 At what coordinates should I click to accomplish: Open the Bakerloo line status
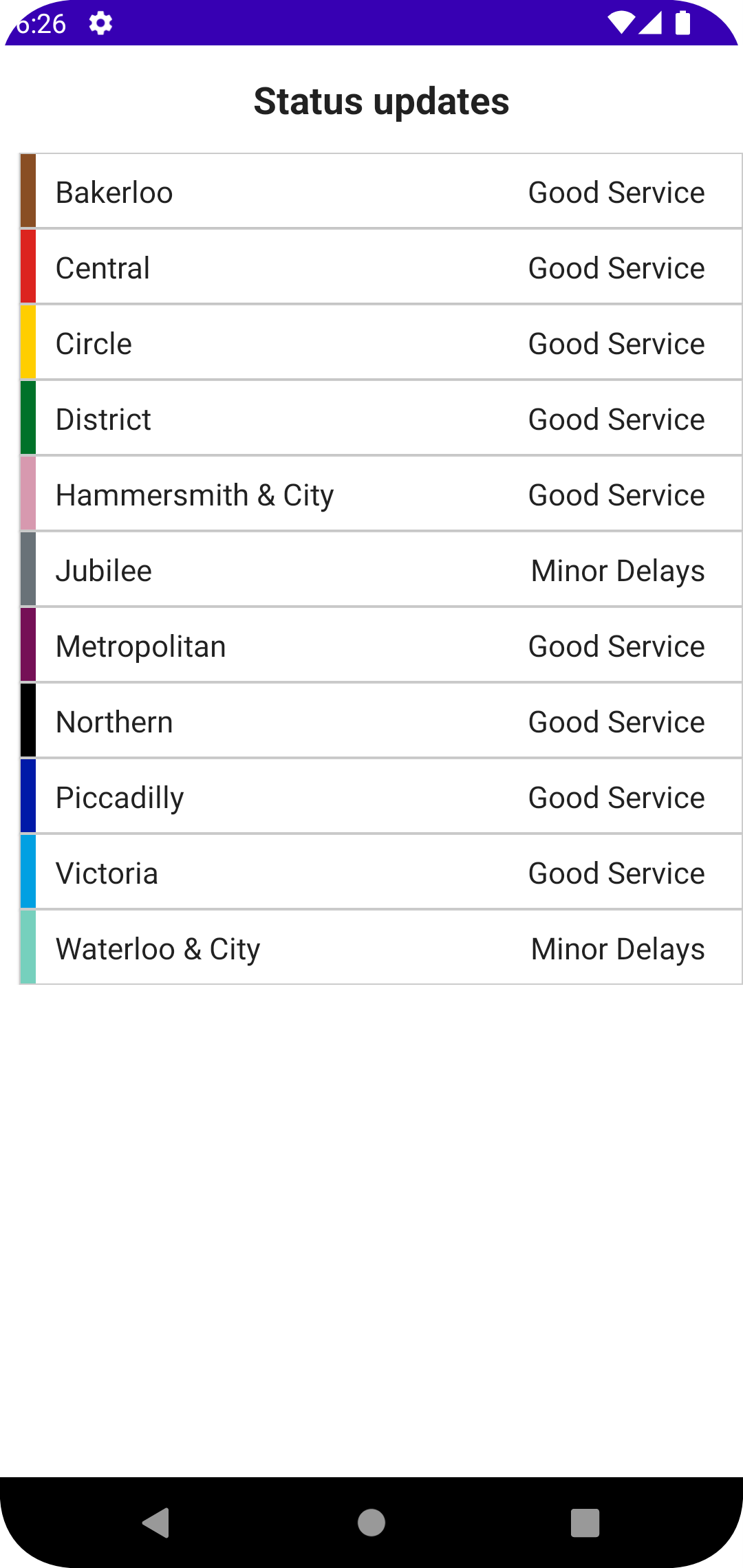click(x=380, y=192)
